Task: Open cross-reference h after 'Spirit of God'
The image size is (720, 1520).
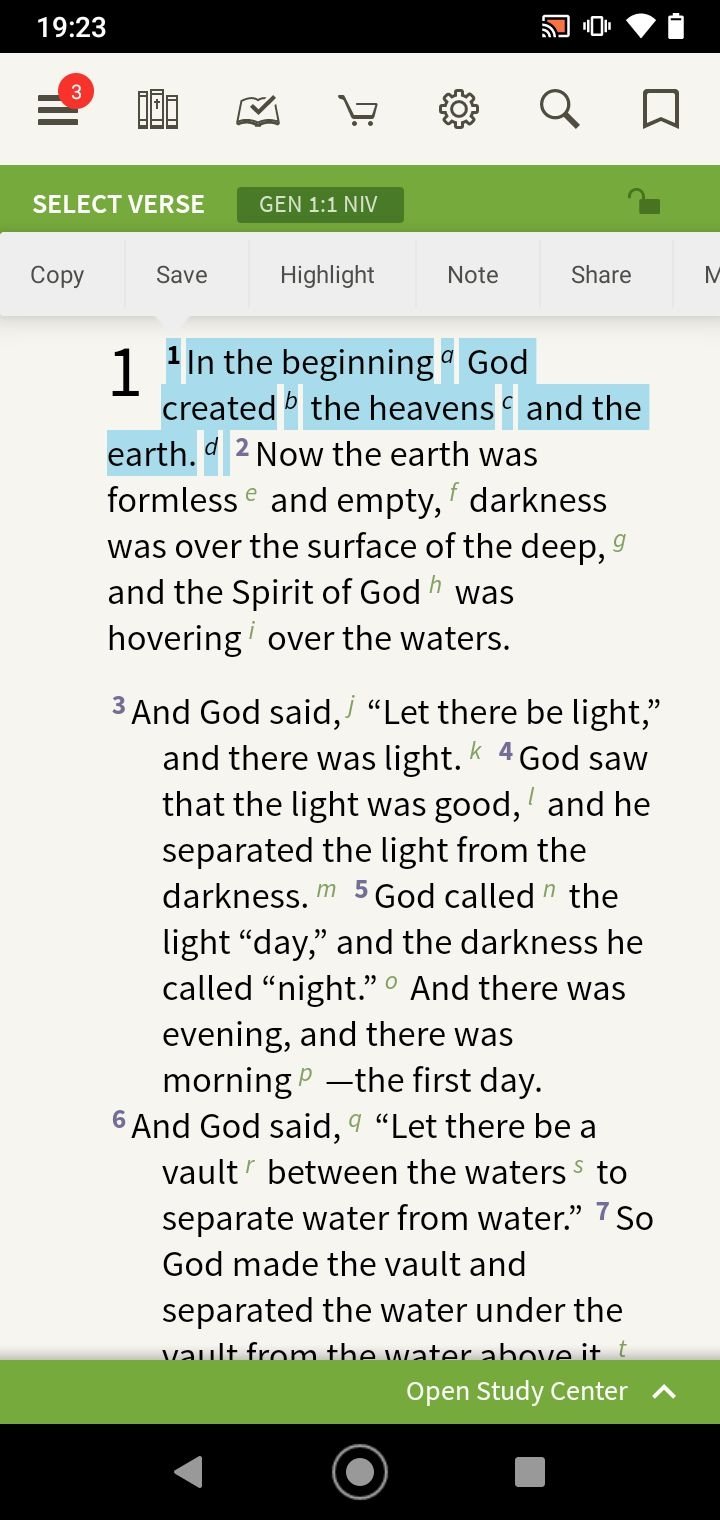Action: 435,586
